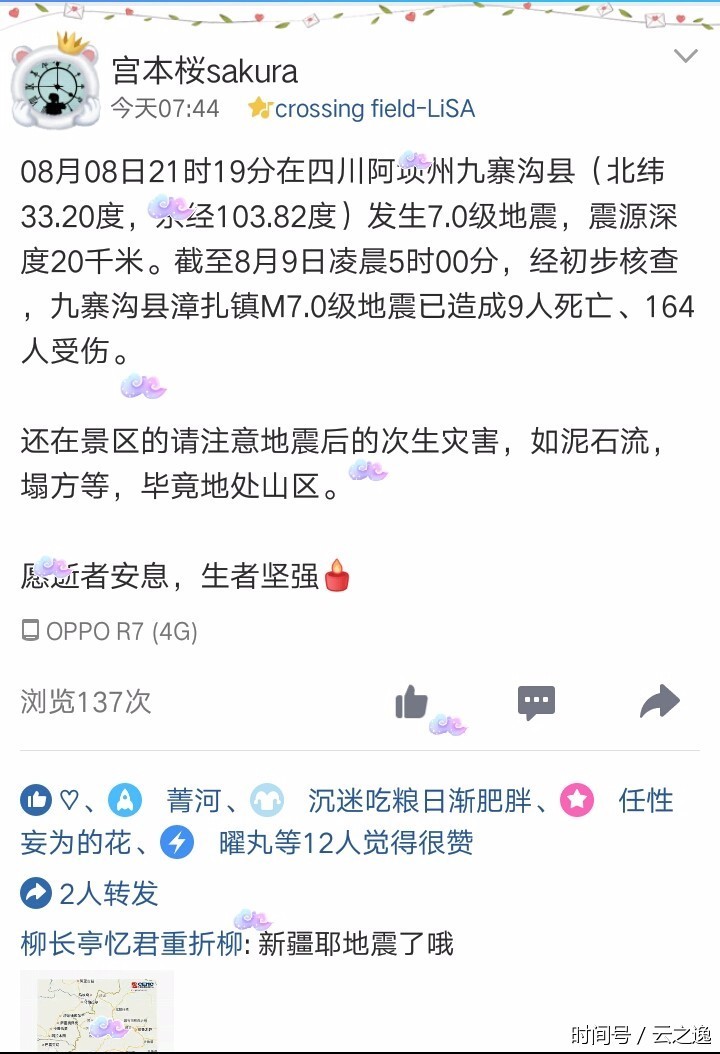Visit 柳长亭忆君重折柳's profile
This screenshot has height=1054, width=720.
tap(131, 943)
